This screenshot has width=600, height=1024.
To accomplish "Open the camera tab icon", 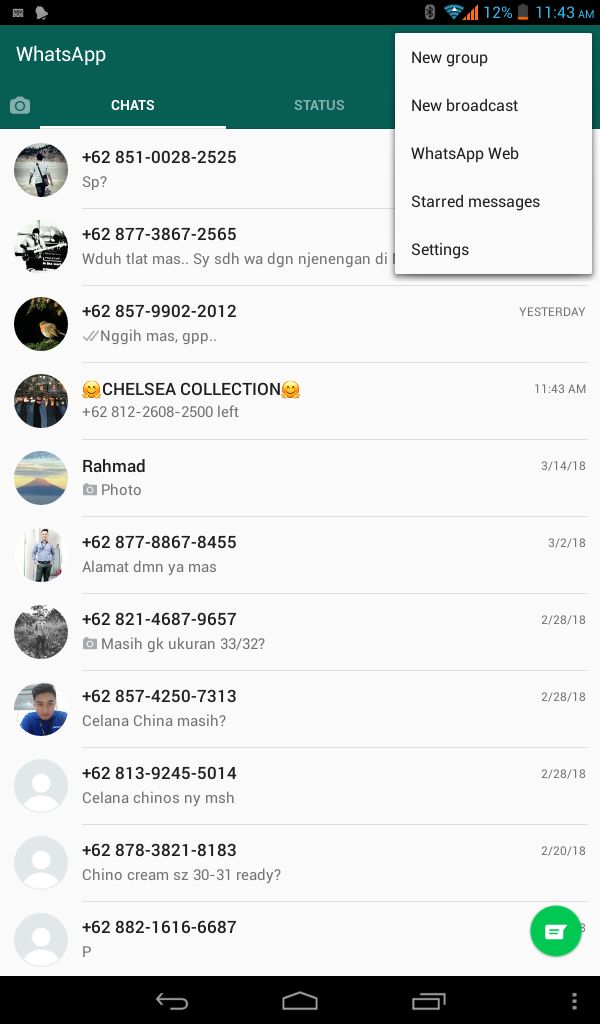I will [x=20, y=106].
